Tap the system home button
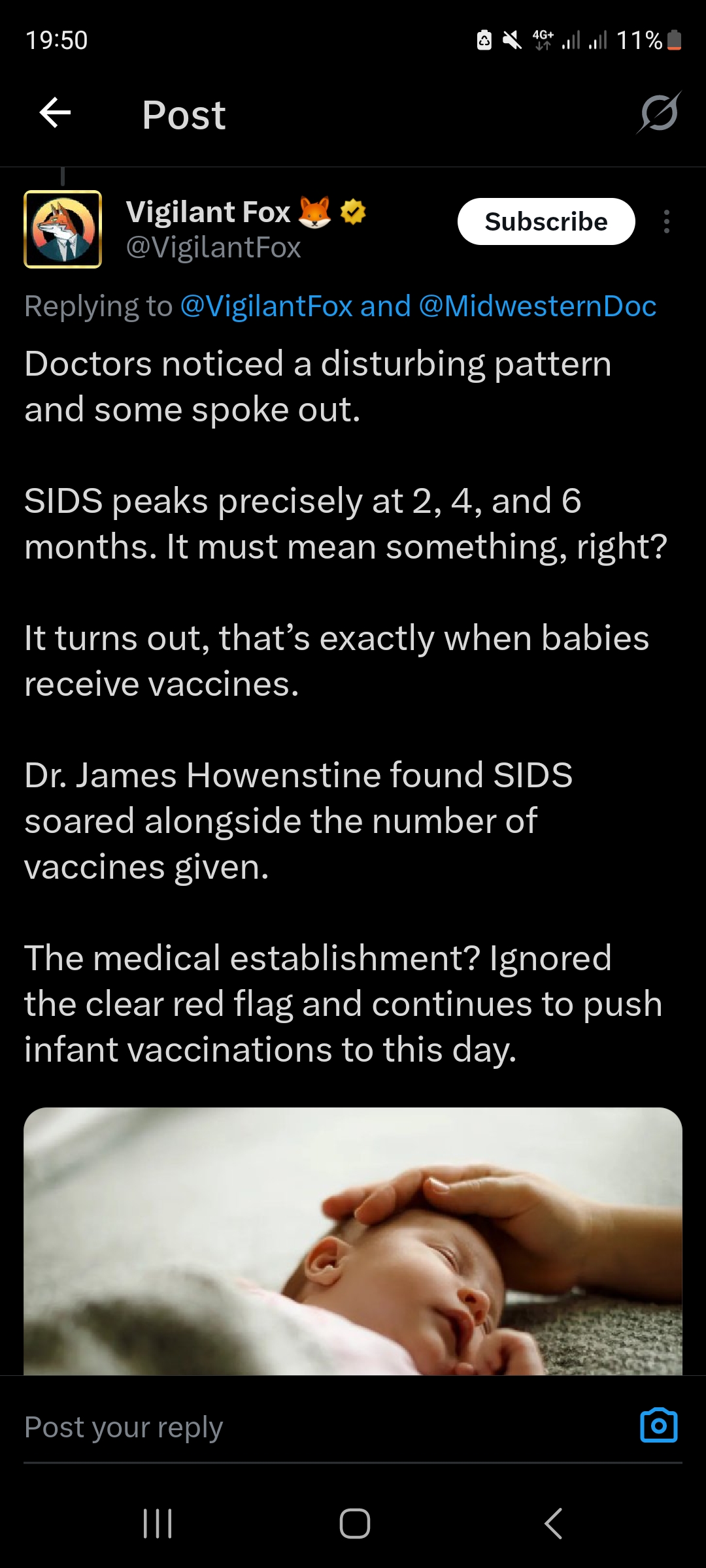 point(354,1524)
